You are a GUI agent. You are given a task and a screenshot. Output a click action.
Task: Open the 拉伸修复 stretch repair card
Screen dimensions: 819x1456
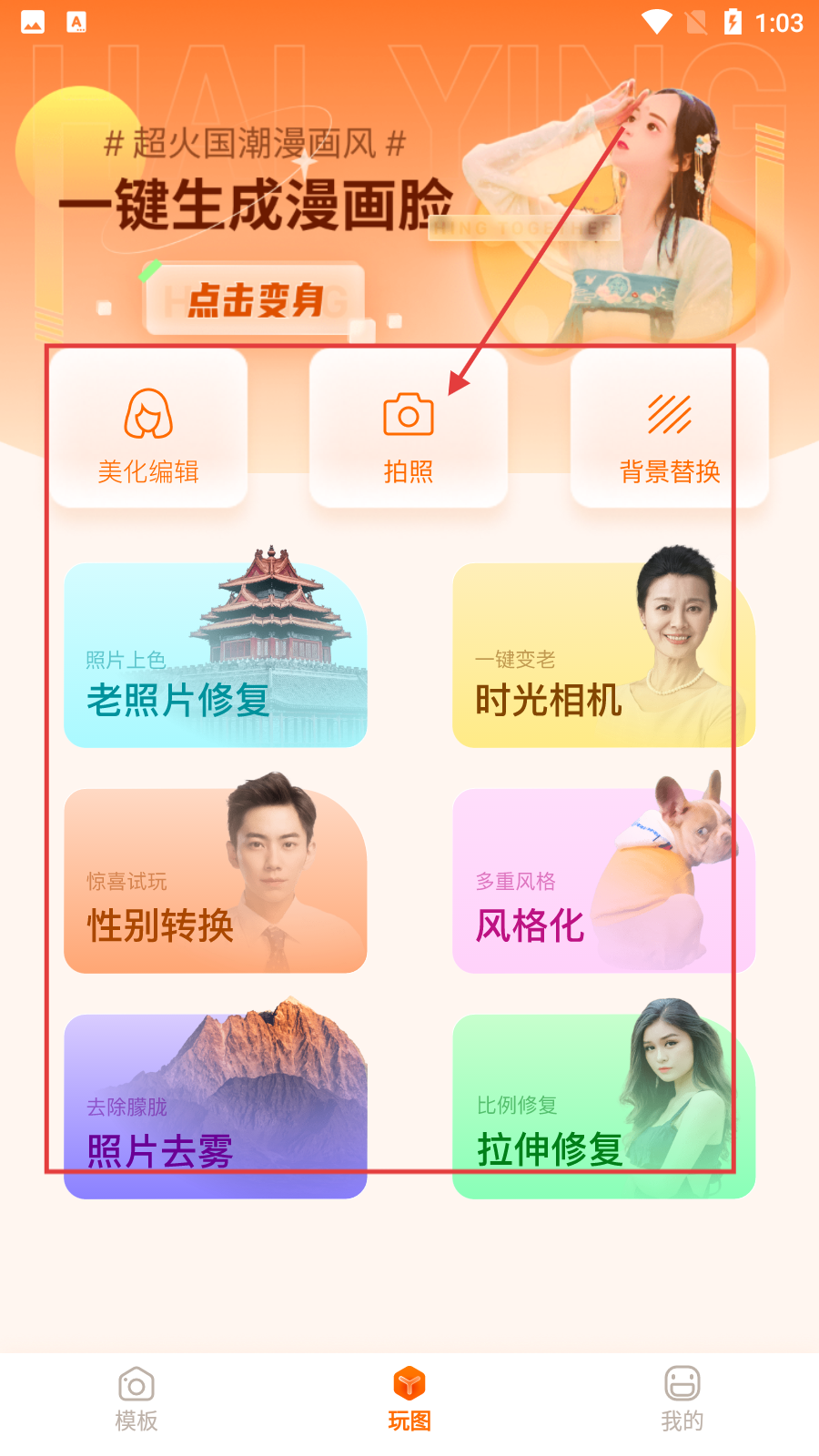[x=604, y=1107]
